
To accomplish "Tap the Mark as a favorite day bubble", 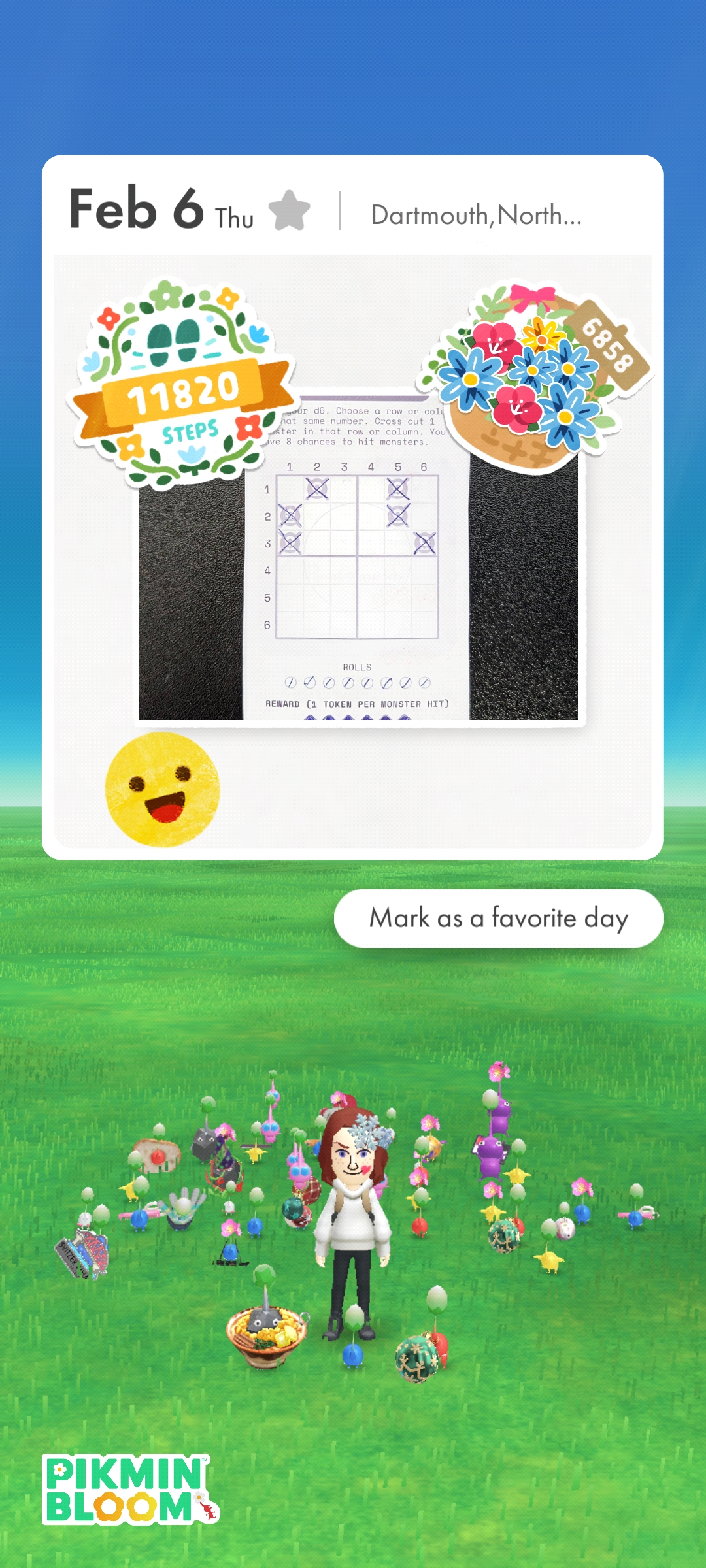I will (x=498, y=918).
